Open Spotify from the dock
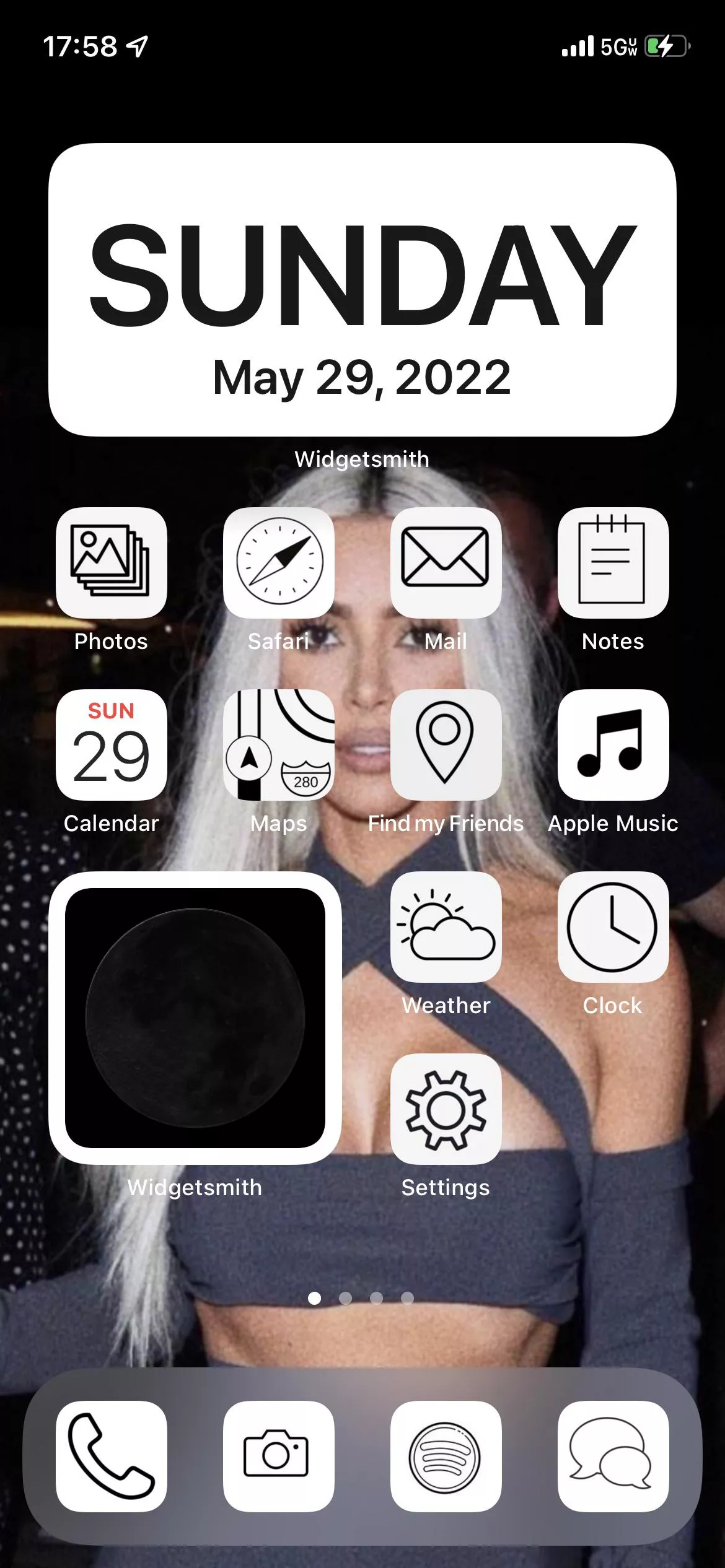The width and height of the screenshot is (725, 1568). [x=446, y=1456]
